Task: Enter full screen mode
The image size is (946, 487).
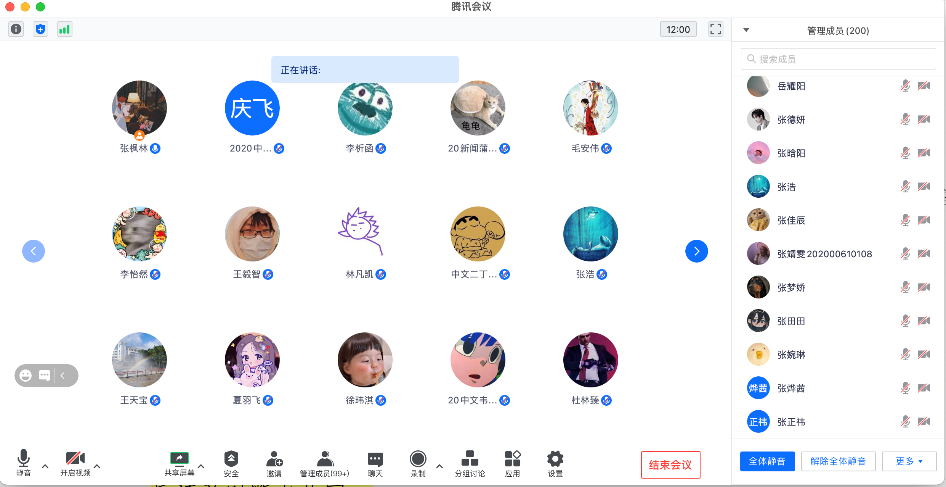Action: (x=715, y=29)
